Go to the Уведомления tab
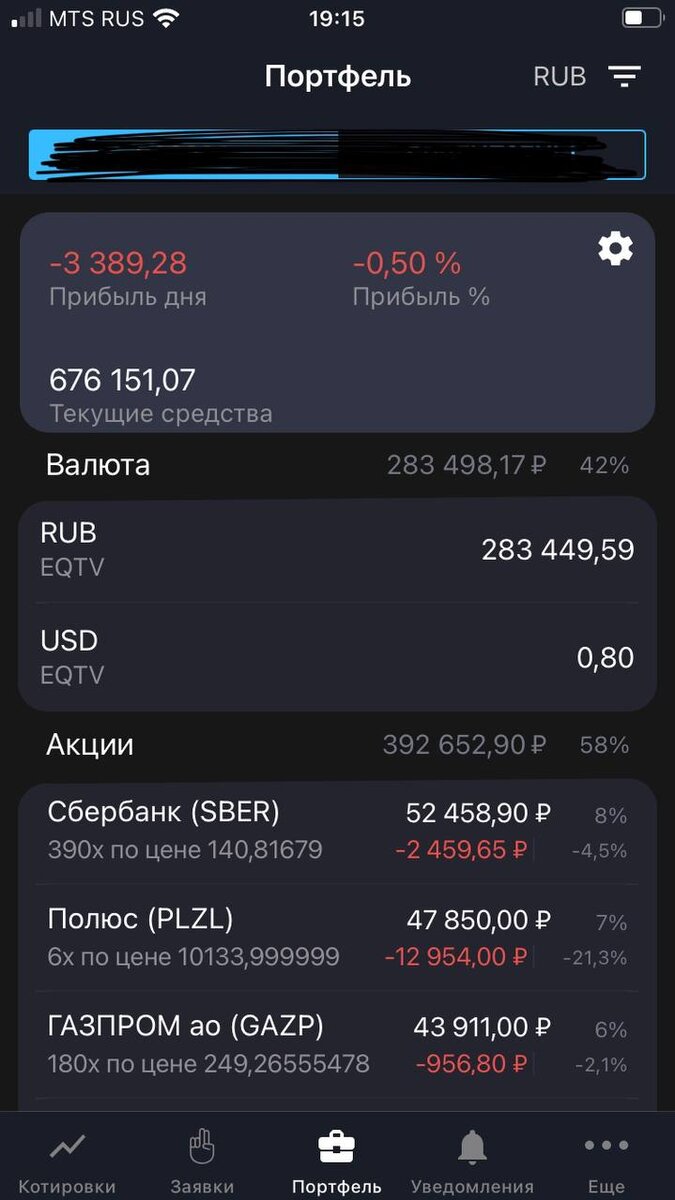The image size is (675, 1200). click(472, 1161)
